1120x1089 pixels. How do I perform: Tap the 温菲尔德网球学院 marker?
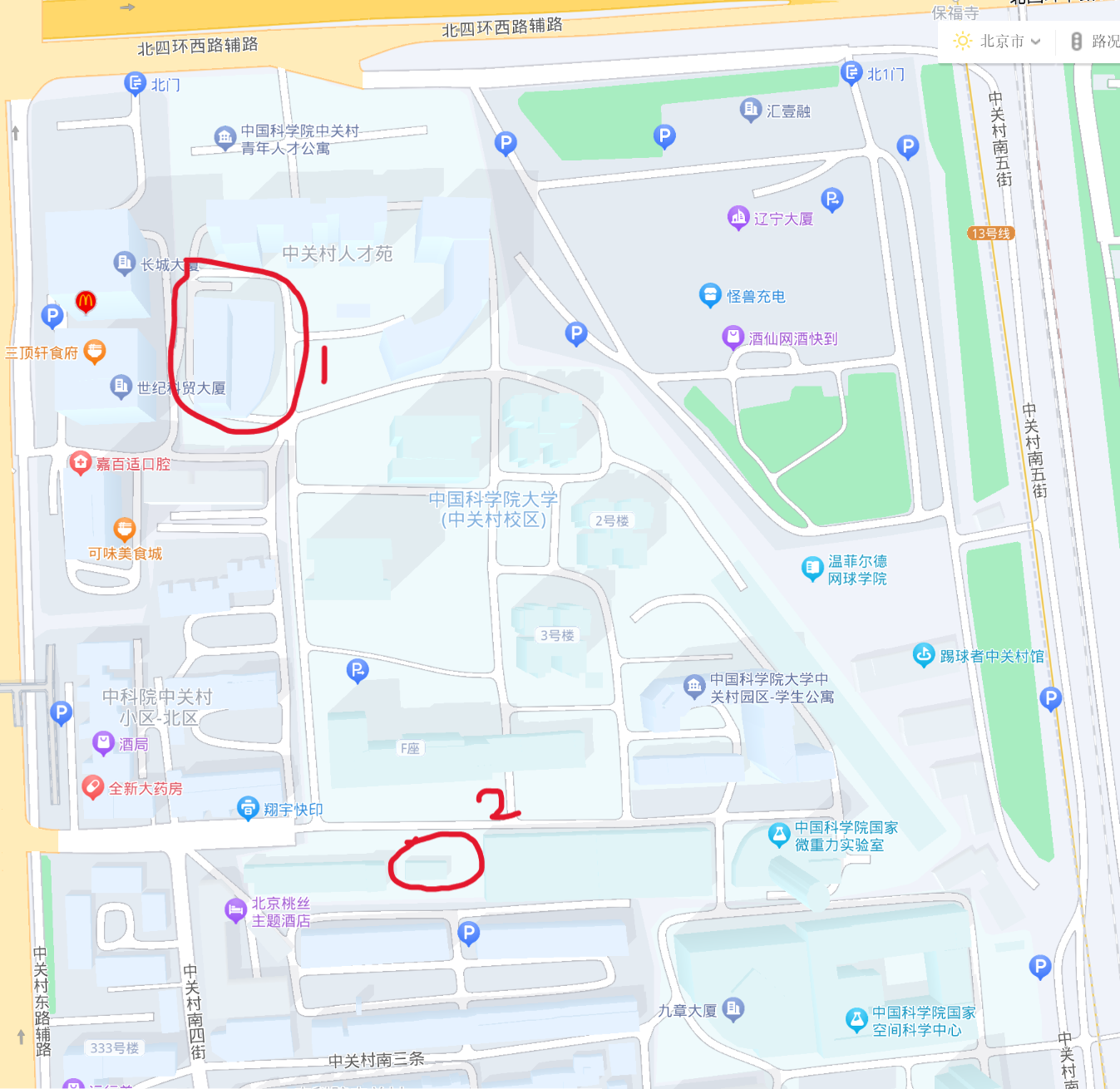(812, 569)
